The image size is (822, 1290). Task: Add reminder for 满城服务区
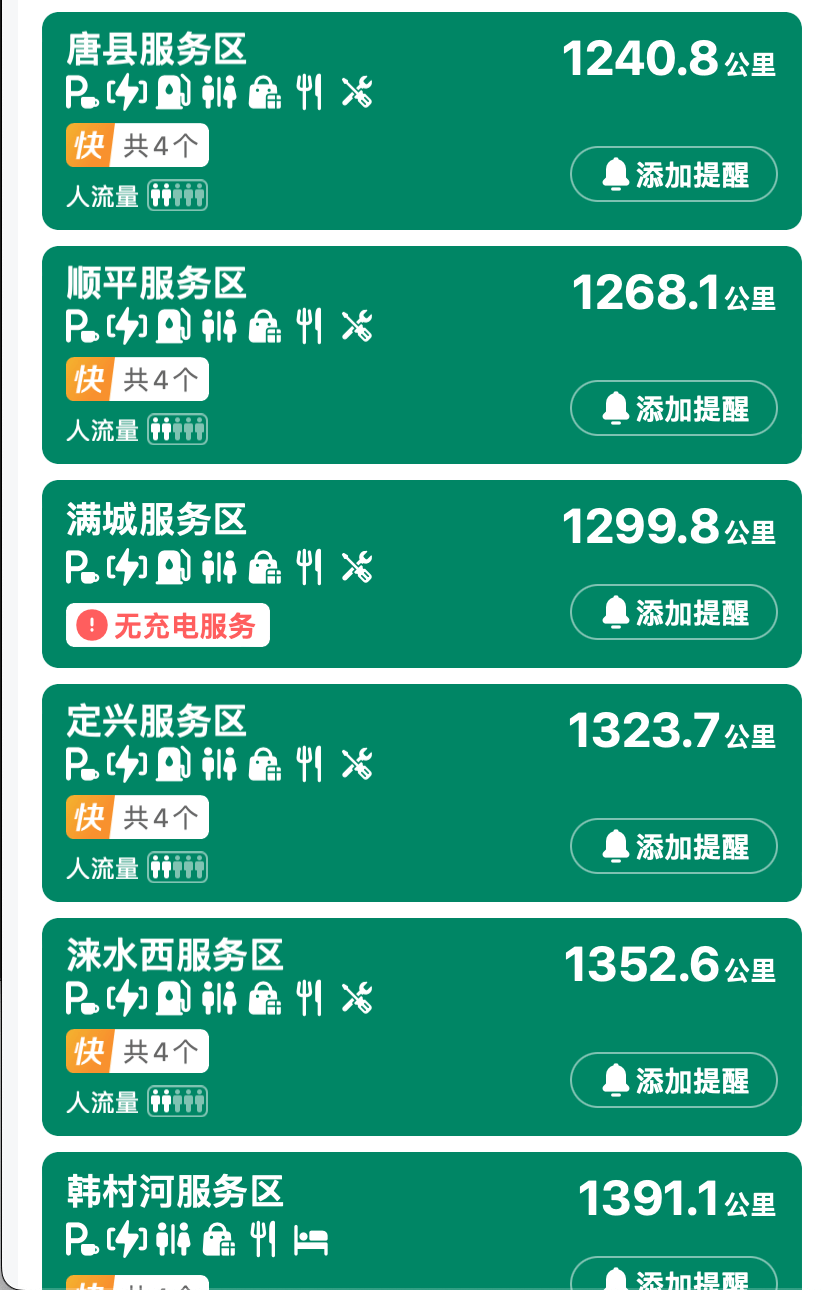coord(673,612)
